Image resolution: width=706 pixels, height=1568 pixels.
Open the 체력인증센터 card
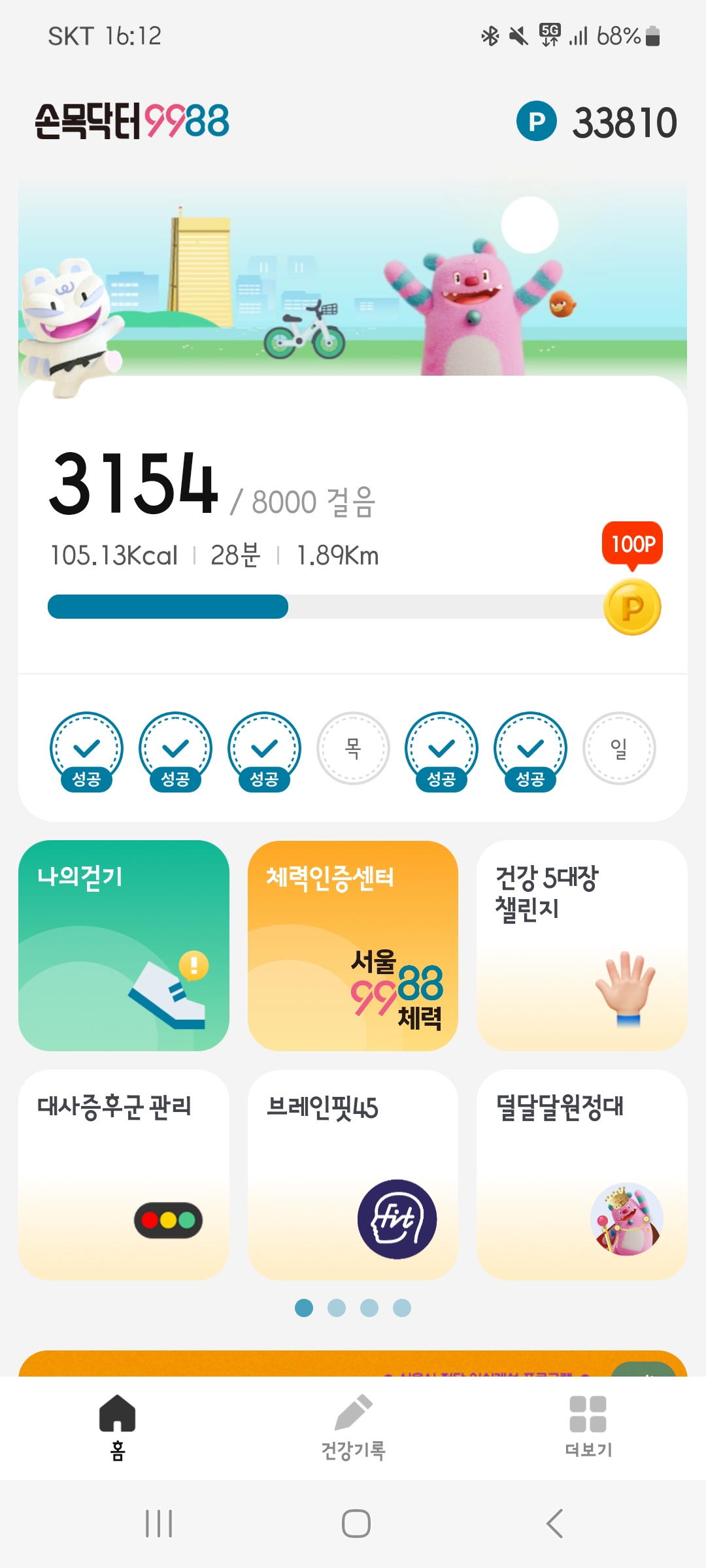pos(353,945)
